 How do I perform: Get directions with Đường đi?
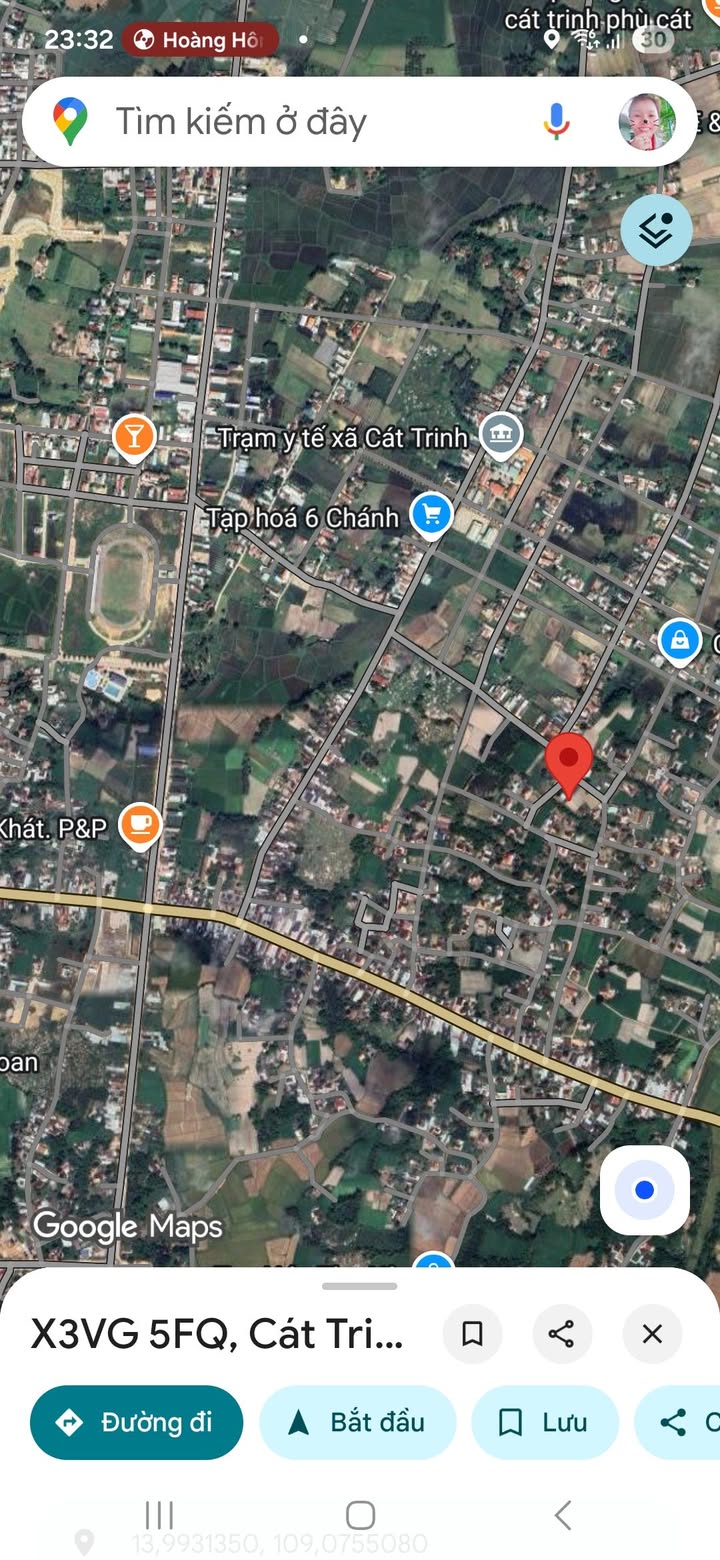tap(137, 1422)
